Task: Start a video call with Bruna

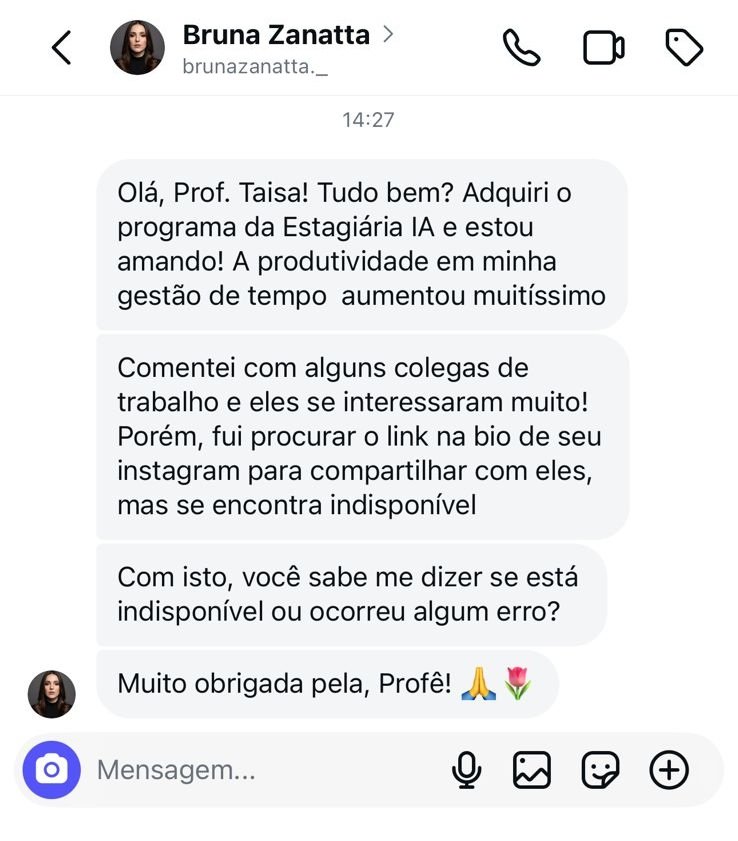Action: [603, 47]
